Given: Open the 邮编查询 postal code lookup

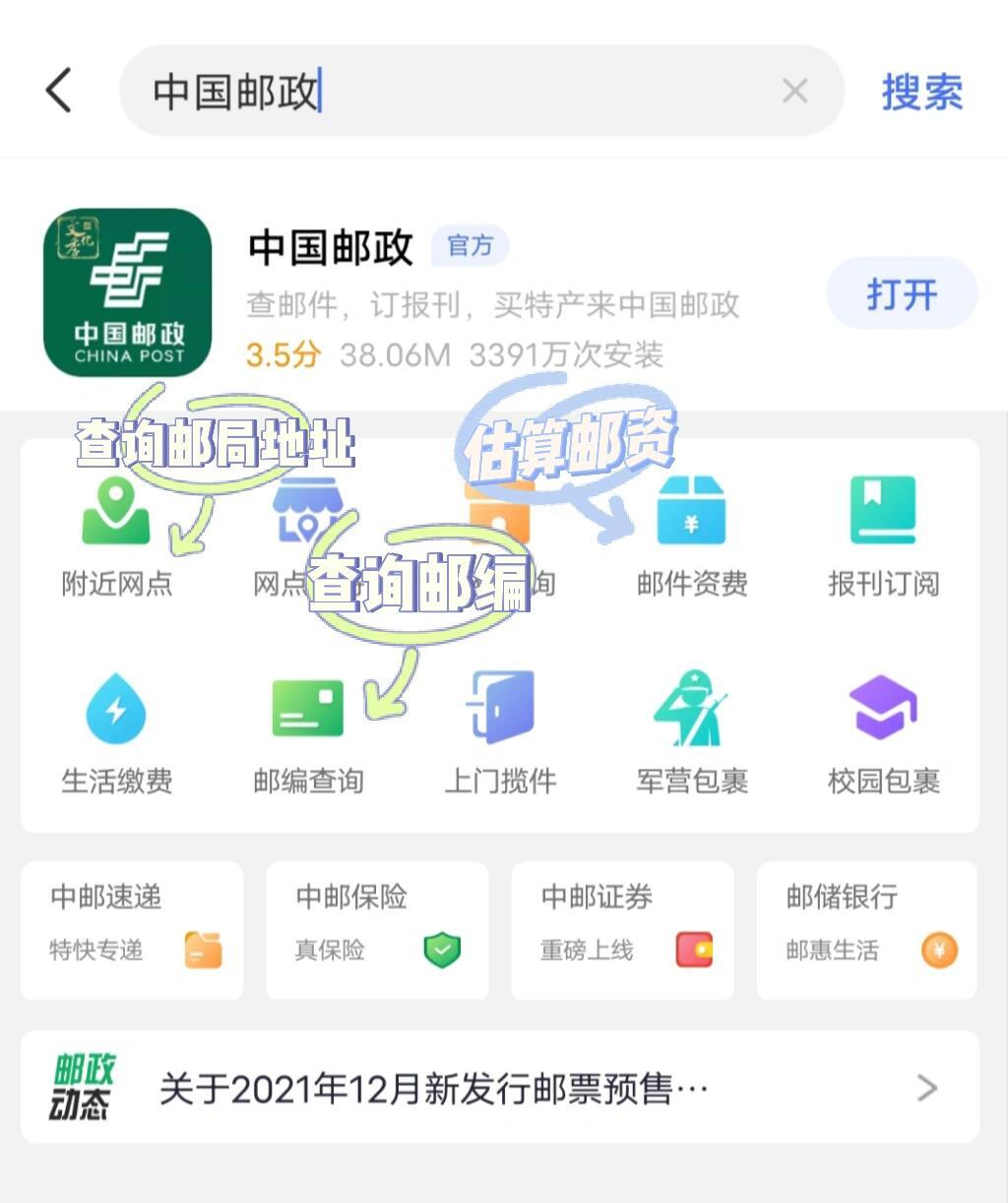Looking at the screenshot, I should [x=307, y=728].
